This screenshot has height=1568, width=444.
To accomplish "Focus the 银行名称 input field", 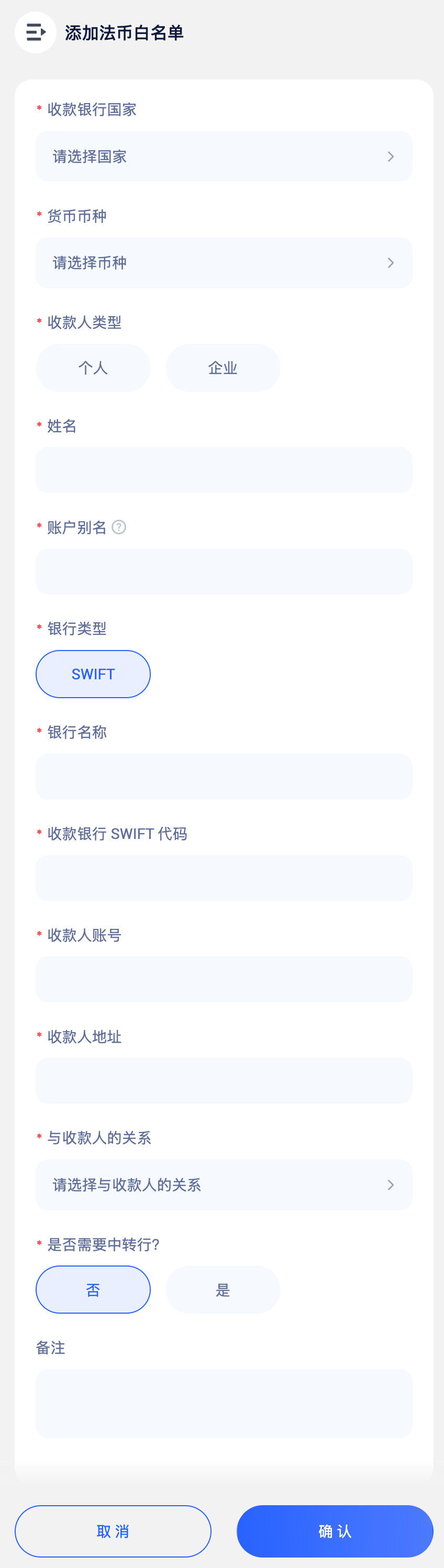I will (224, 777).
